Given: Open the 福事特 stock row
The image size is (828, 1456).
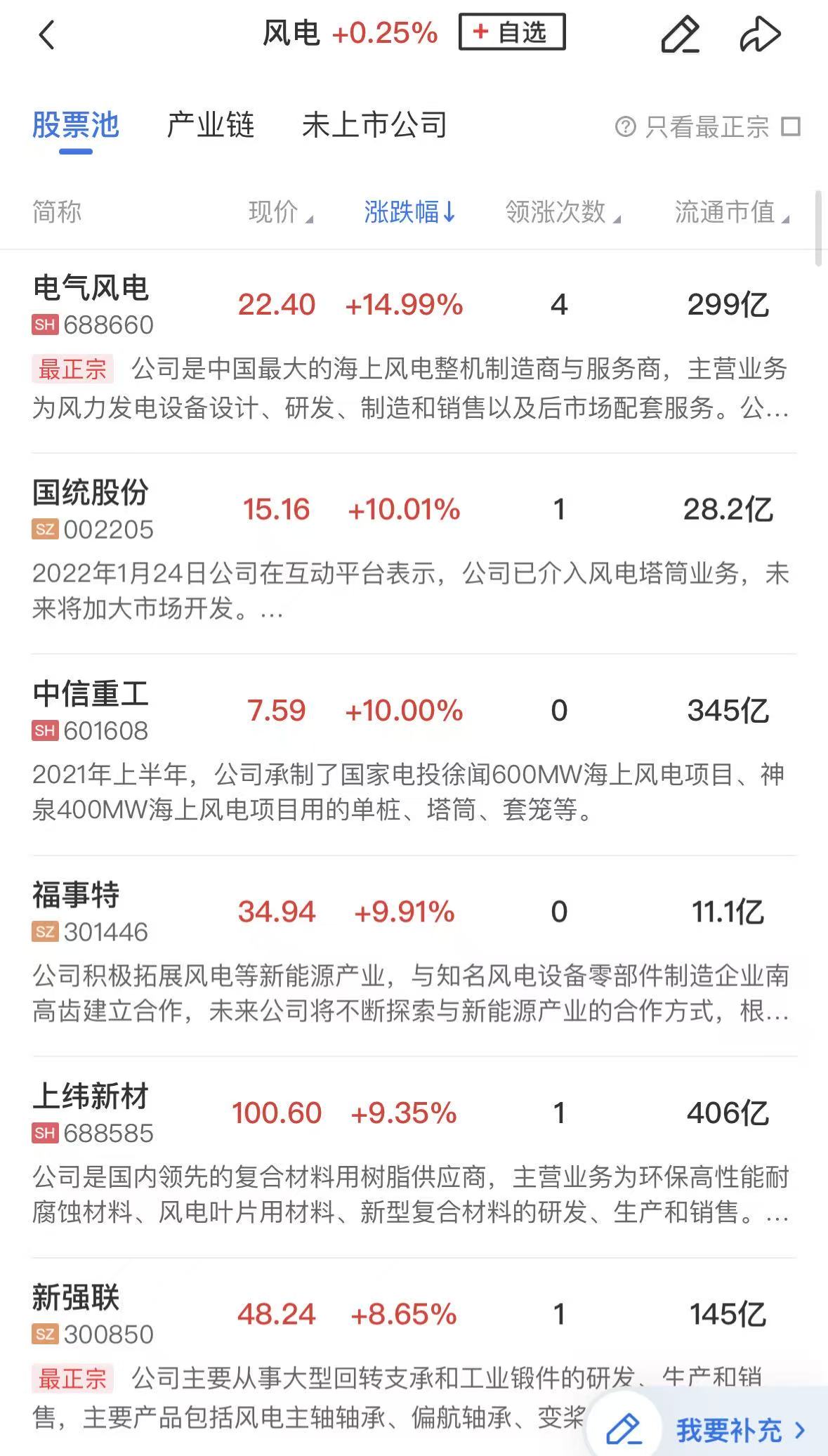Looking at the screenshot, I should [x=77, y=911].
